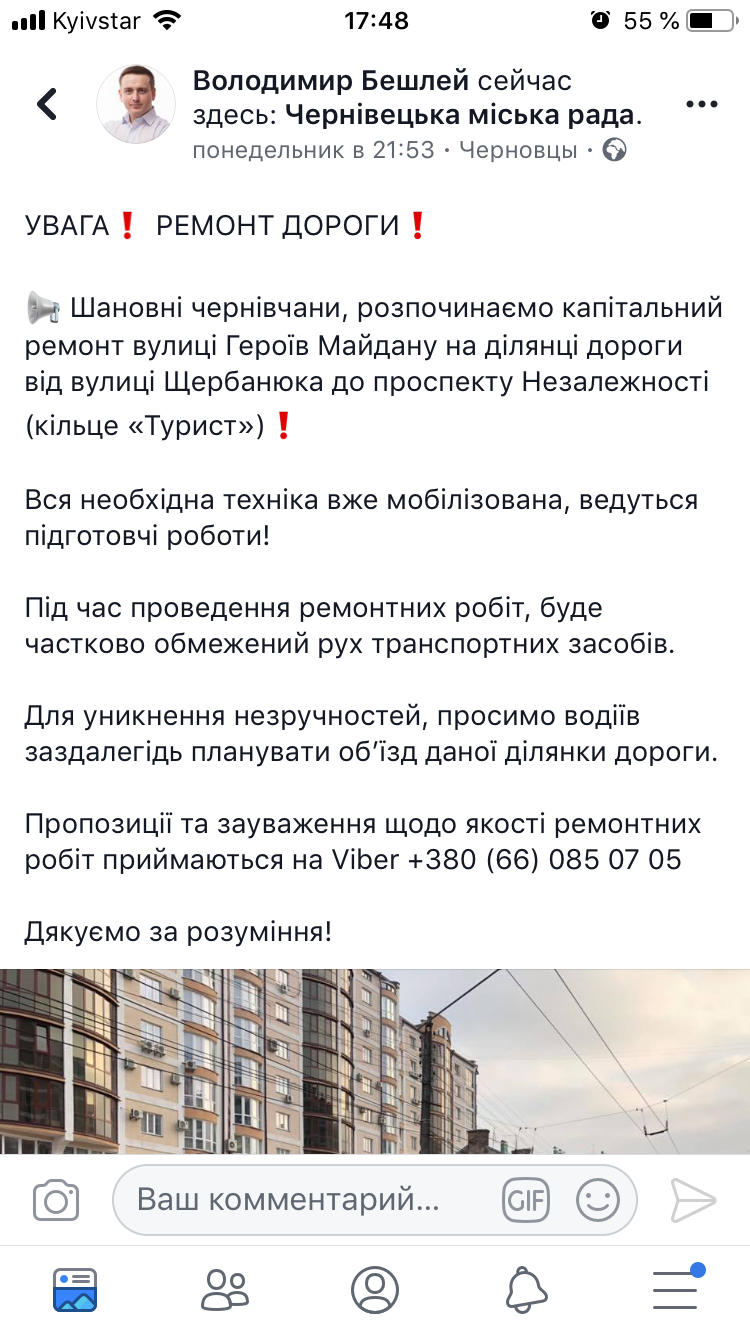Pick a GIF for the comment
The width and height of the screenshot is (750, 1334).
click(x=526, y=1199)
